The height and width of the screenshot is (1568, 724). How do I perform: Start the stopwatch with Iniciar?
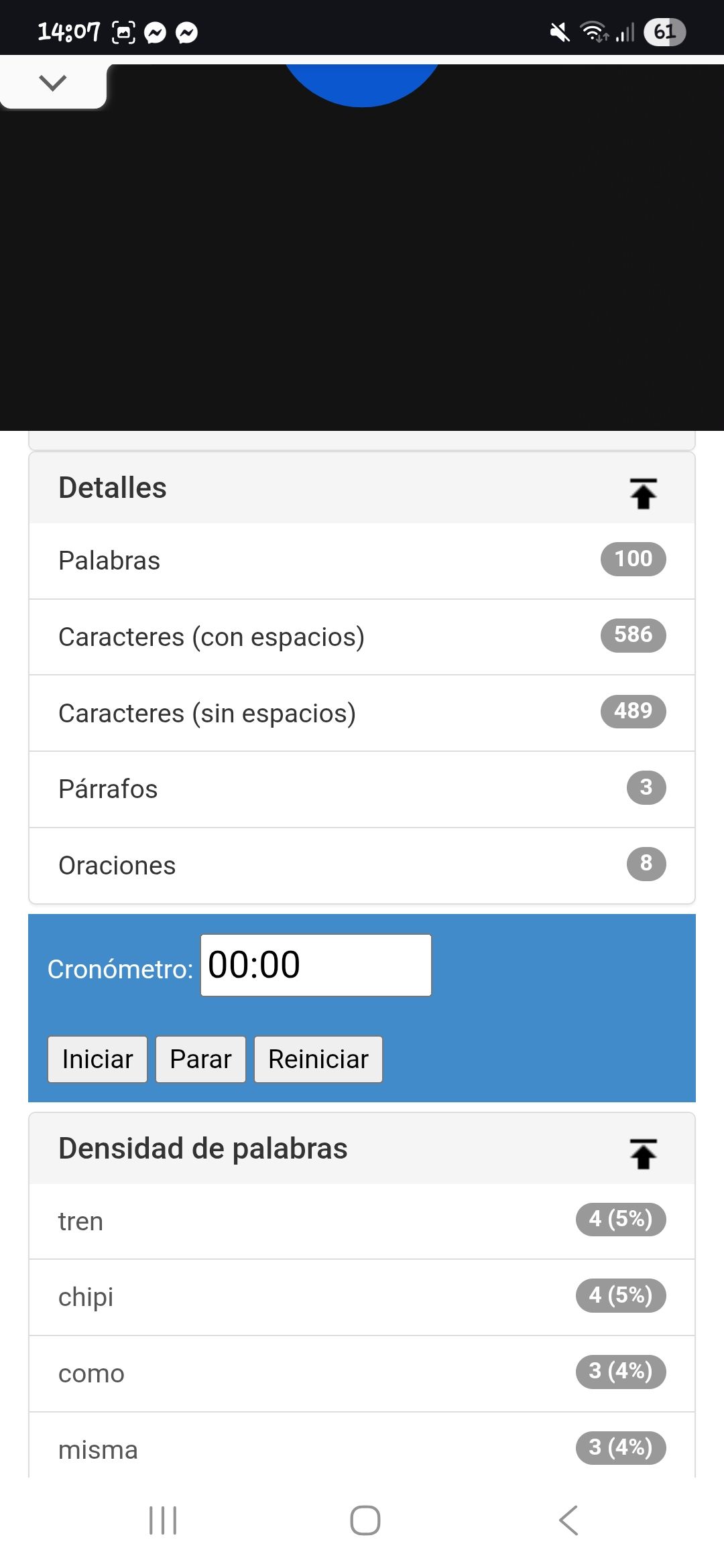coord(97,1059)
